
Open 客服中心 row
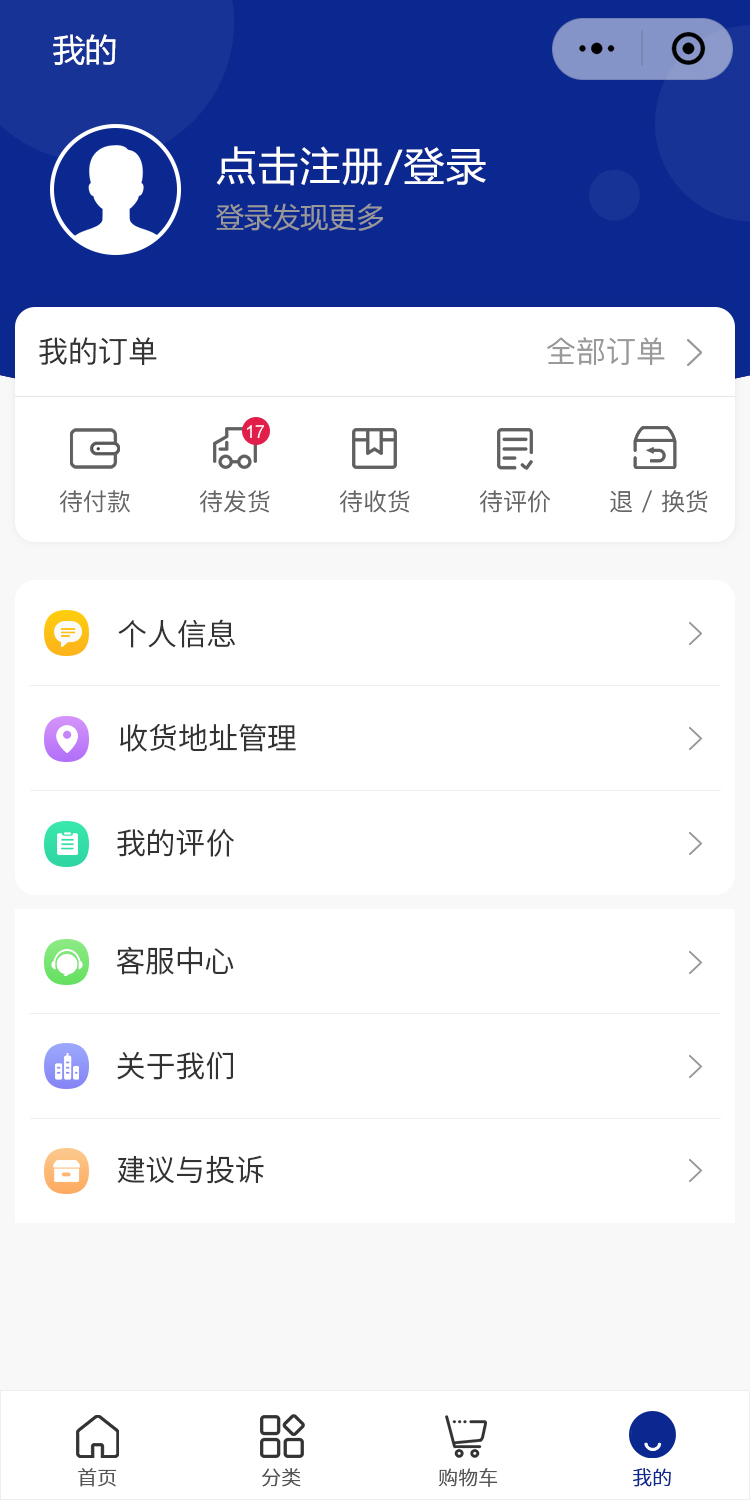(375, 962)
